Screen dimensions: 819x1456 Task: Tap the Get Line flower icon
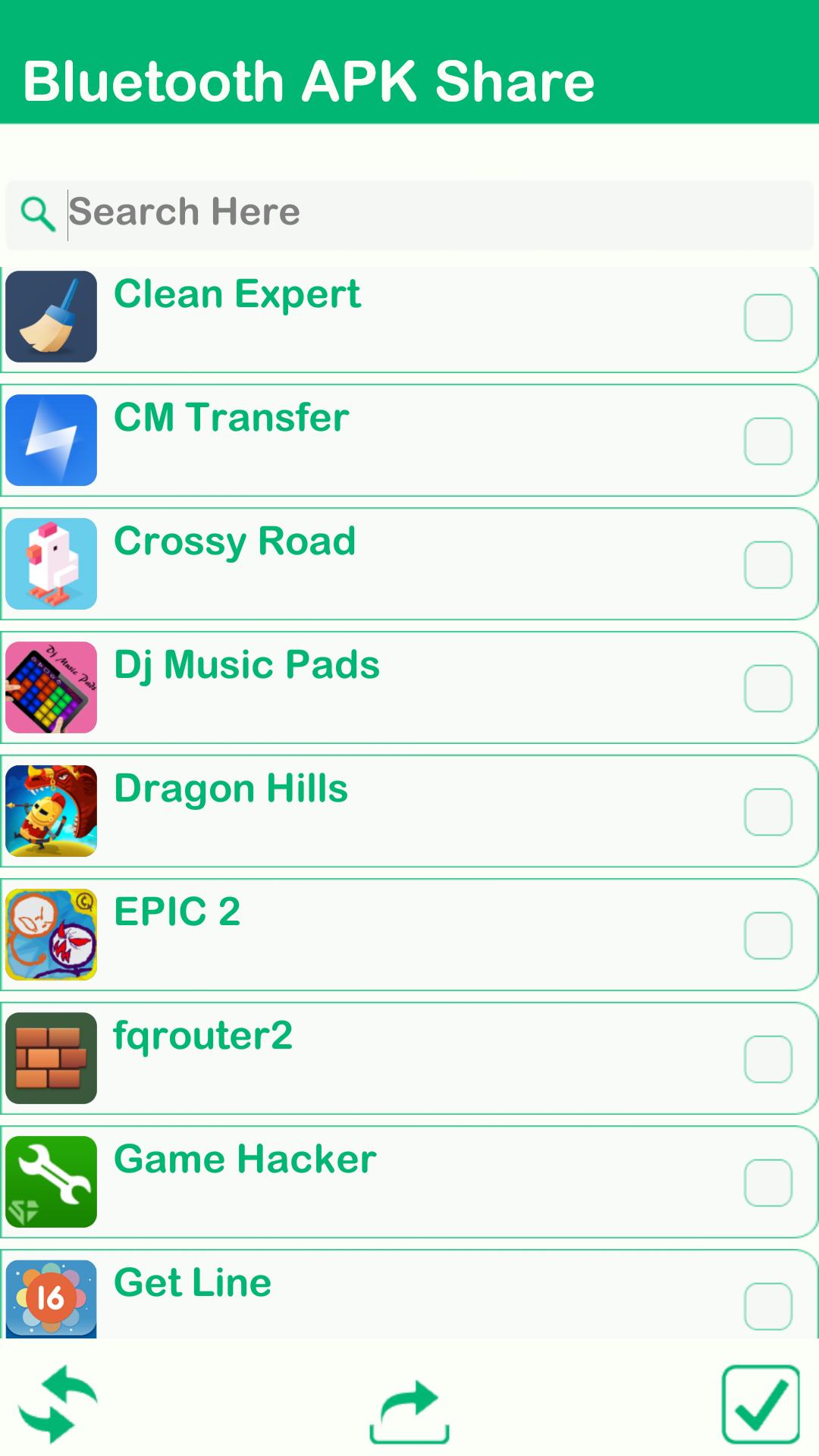pos(50,1302)
